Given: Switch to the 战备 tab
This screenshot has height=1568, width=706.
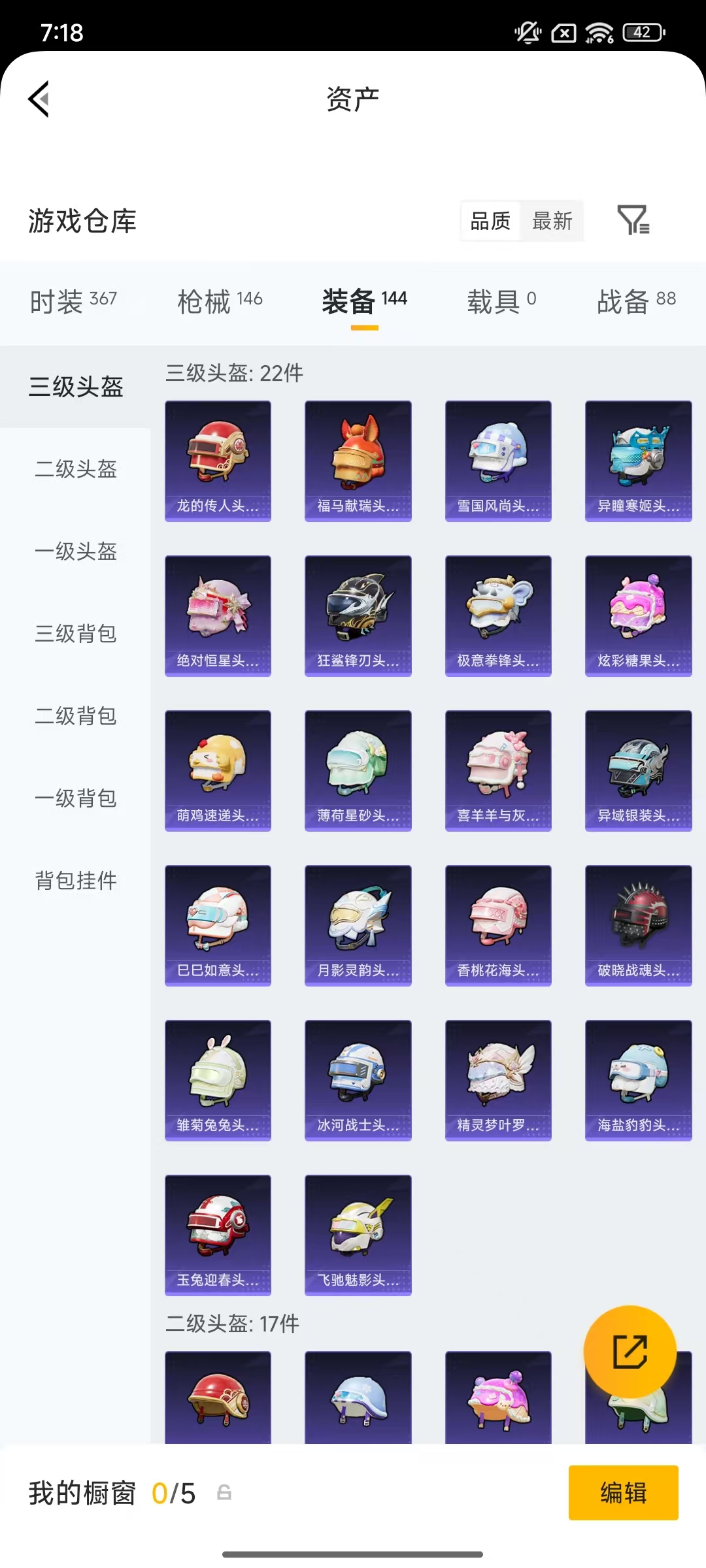Looking at the screenshot, I should tap(636, 301).
